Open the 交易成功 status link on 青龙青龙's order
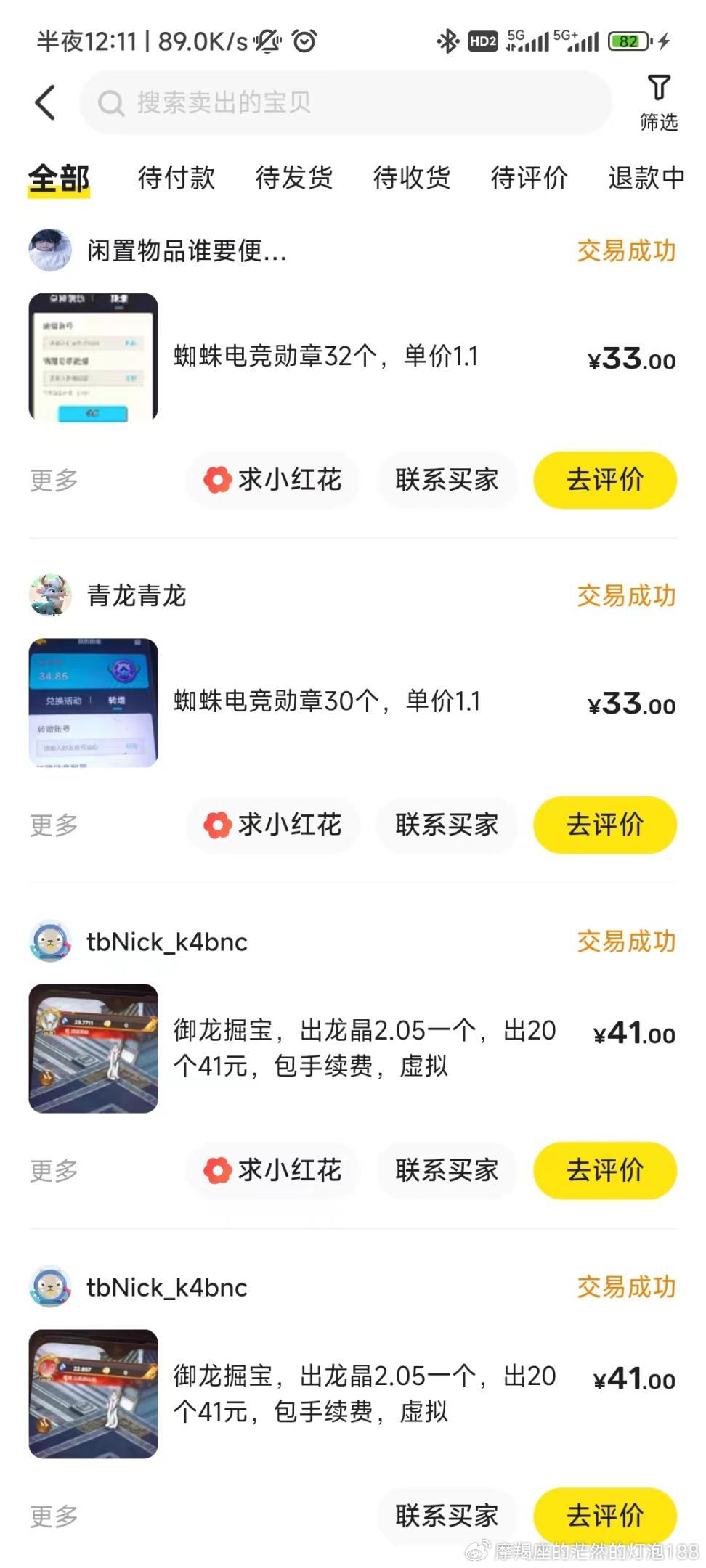The image size is (706, 1568). pos(626,595)
